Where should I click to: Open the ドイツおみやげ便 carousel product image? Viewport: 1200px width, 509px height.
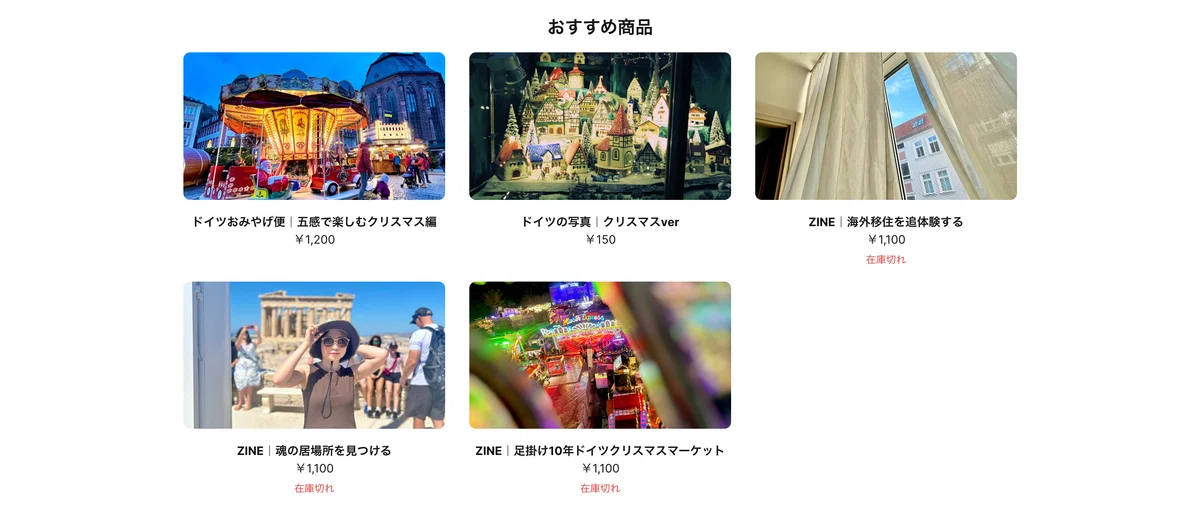tap(314, 126)
